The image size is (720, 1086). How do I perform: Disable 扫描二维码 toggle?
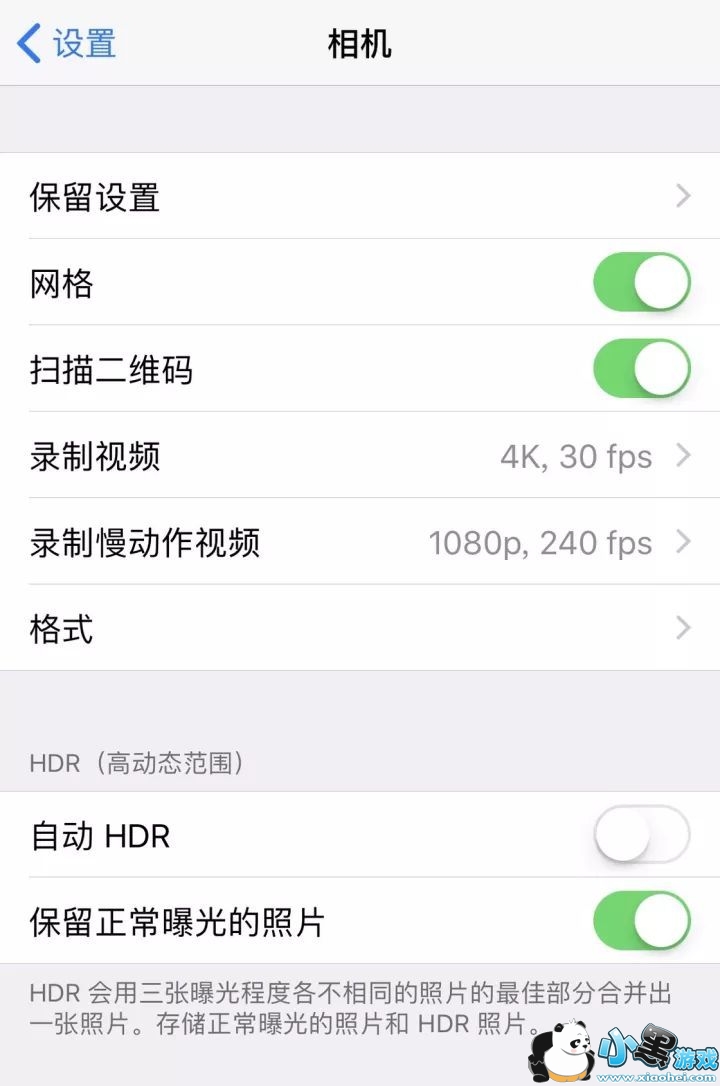(x=641, y=369)
